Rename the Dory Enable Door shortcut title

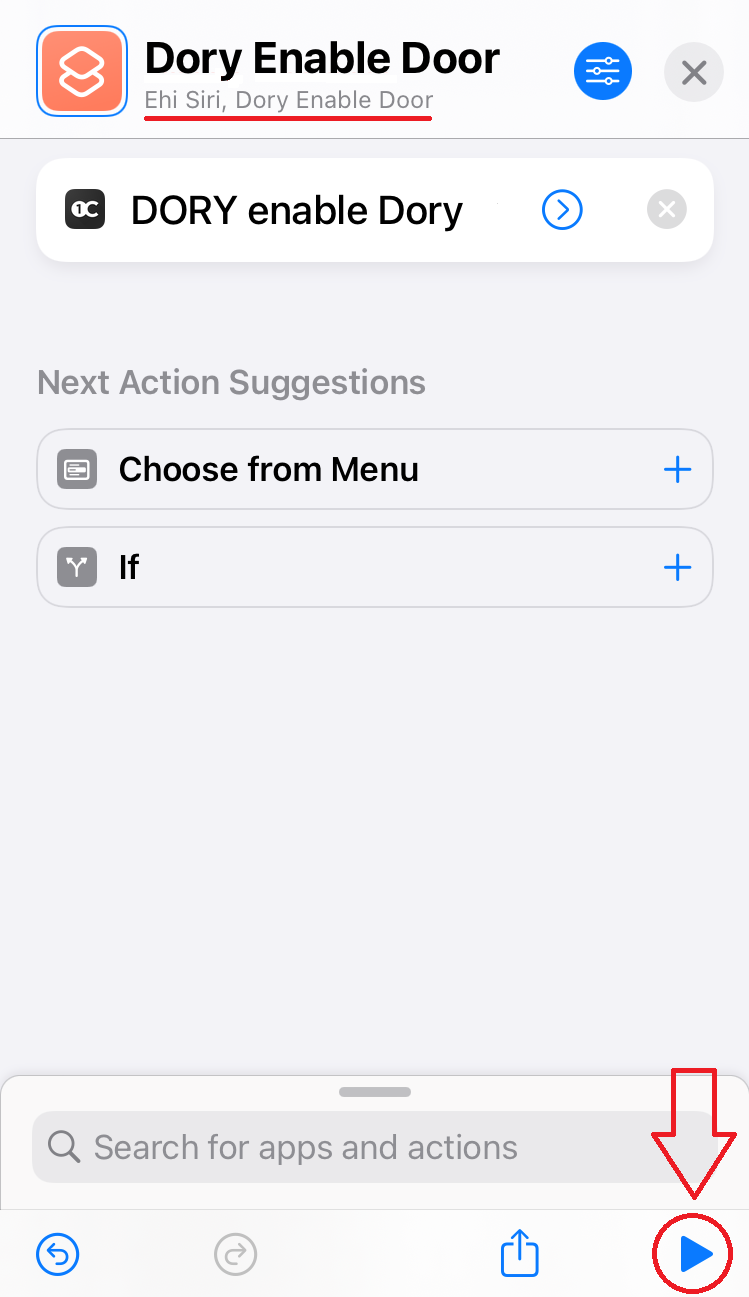coord(322,59)
